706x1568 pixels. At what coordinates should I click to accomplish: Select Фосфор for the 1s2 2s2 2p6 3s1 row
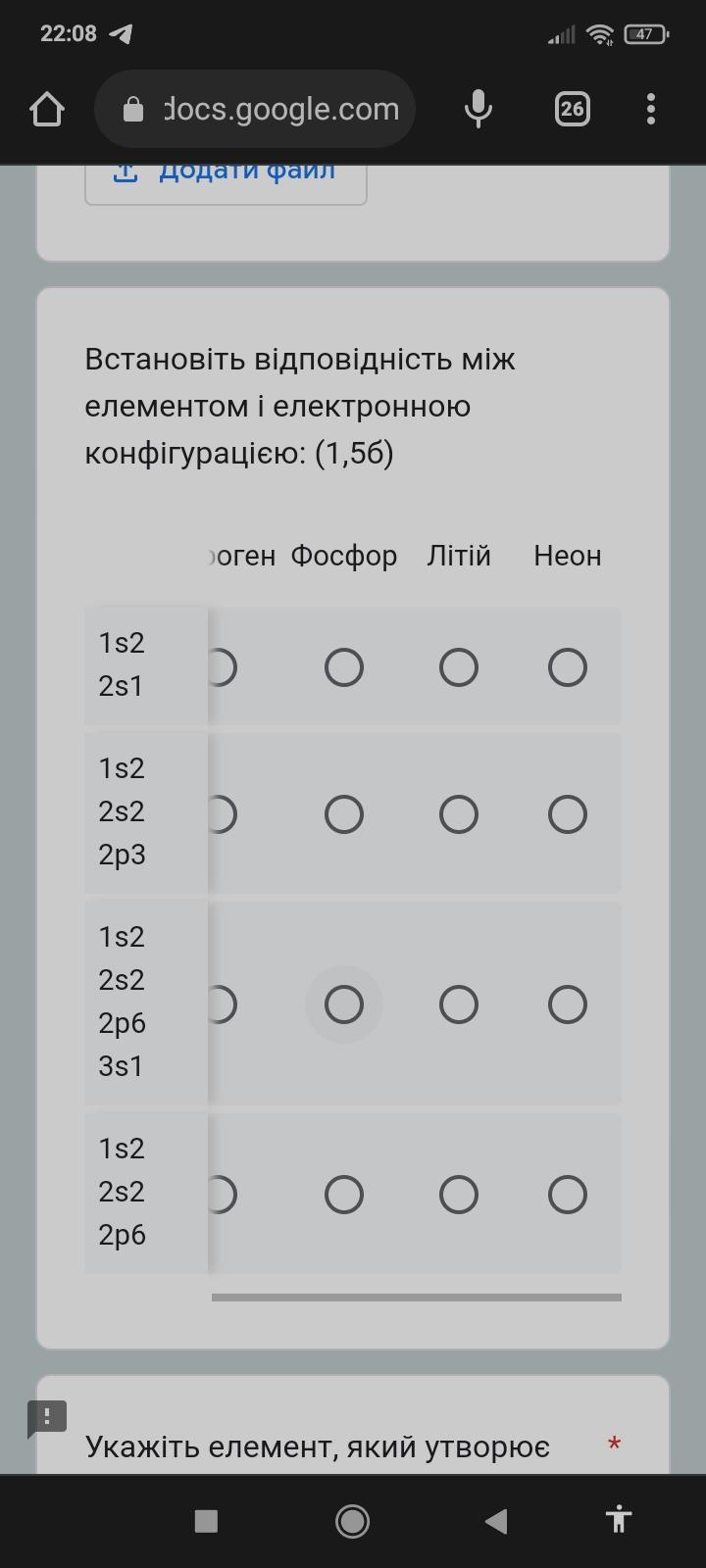click(344, 1004)
